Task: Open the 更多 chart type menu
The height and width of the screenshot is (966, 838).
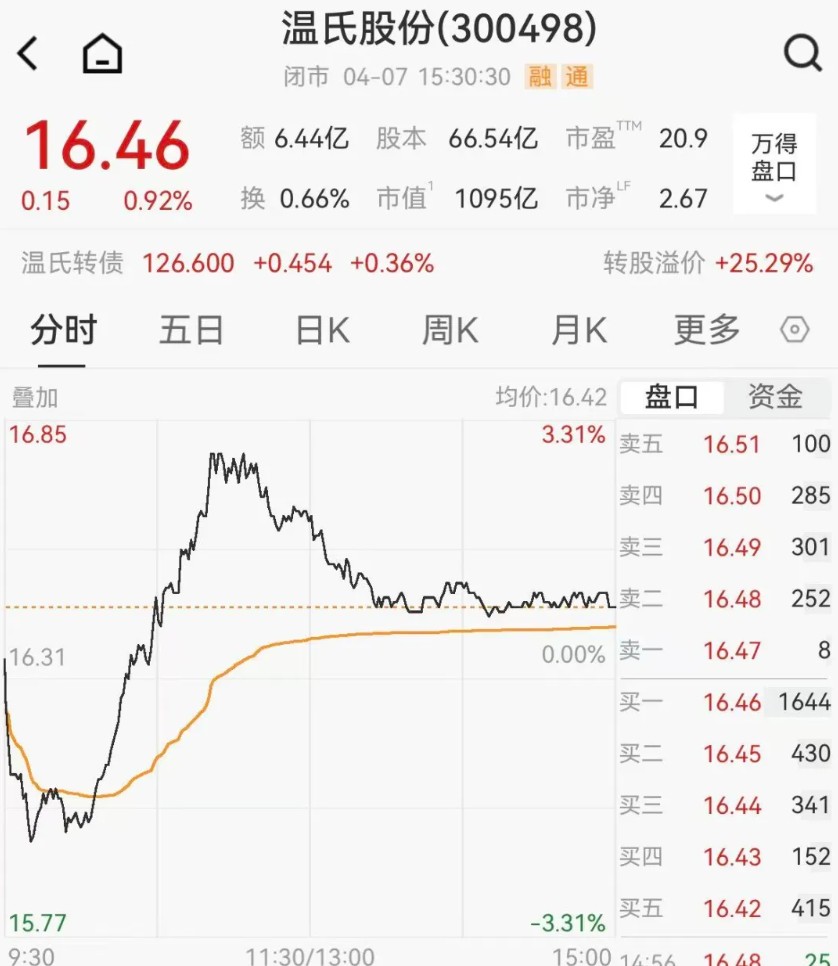Action: 705,330
